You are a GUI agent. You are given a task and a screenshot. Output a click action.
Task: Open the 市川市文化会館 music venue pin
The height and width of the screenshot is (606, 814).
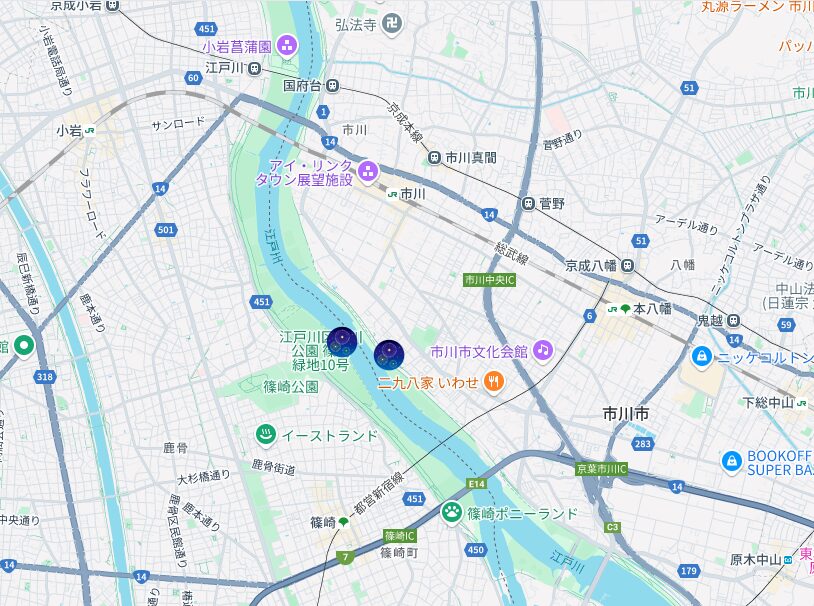[542, 350]
